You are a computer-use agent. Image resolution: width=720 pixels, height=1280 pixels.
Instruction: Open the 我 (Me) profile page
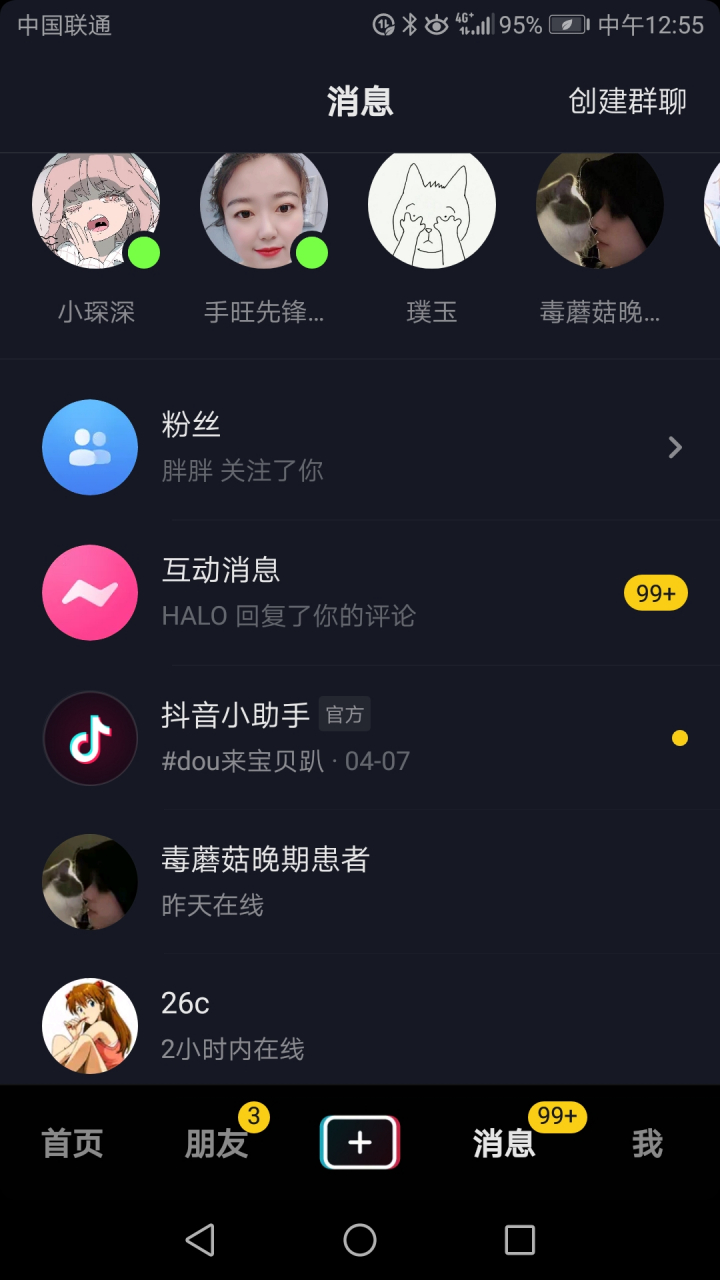[648, 1145]
